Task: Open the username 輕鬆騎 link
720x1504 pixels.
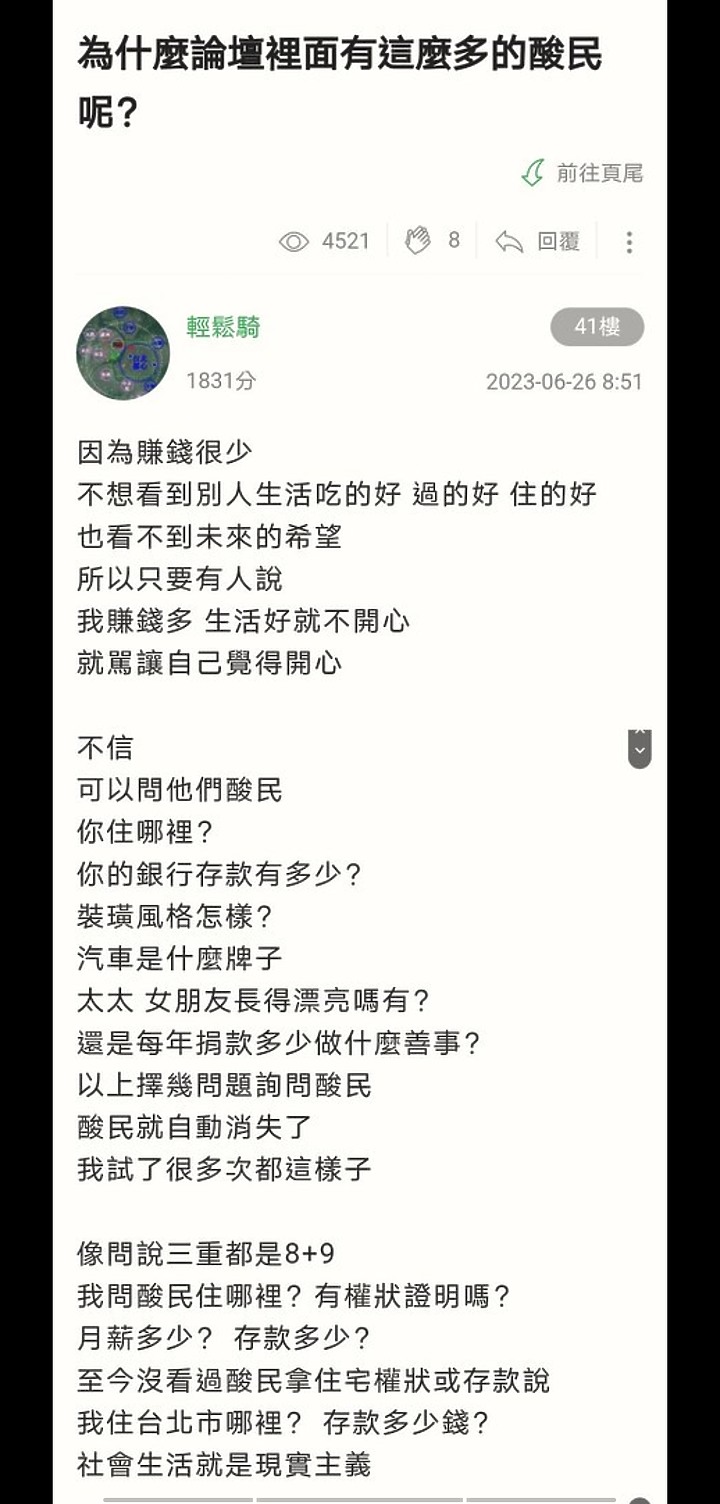Action: [x=223, y=327]
